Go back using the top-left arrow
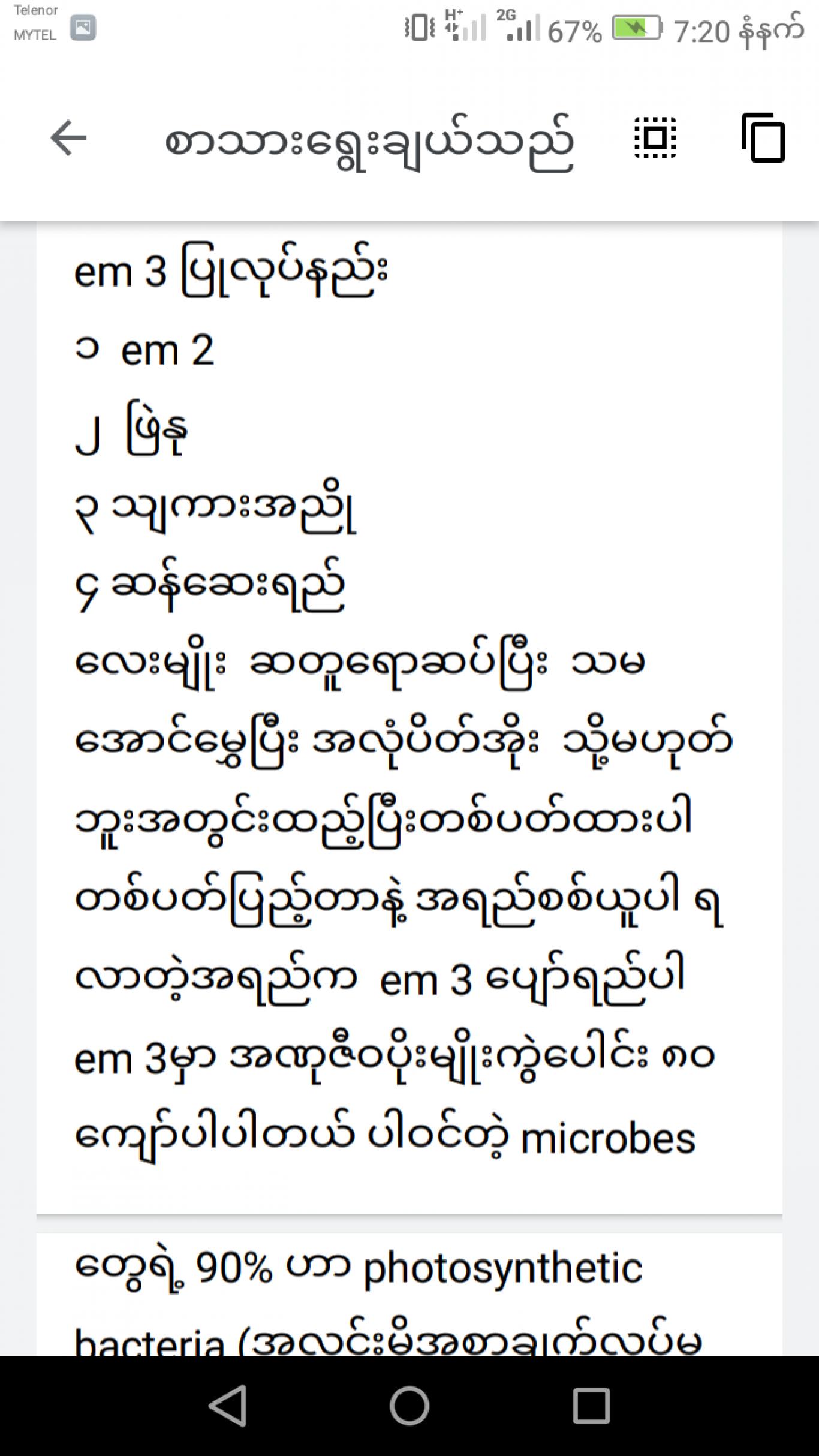Viewport: 819px width, 1456px height. [x=68, y=138]
